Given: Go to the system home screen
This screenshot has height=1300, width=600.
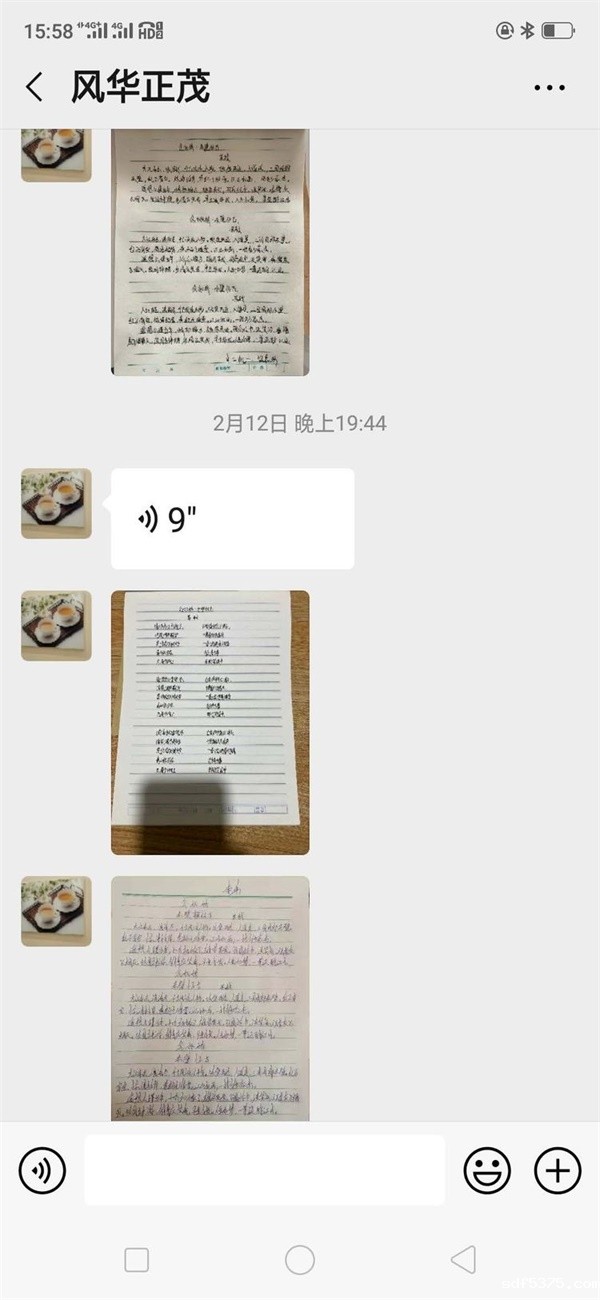Looking at the screenshot, I should (x=300, y=1260).
